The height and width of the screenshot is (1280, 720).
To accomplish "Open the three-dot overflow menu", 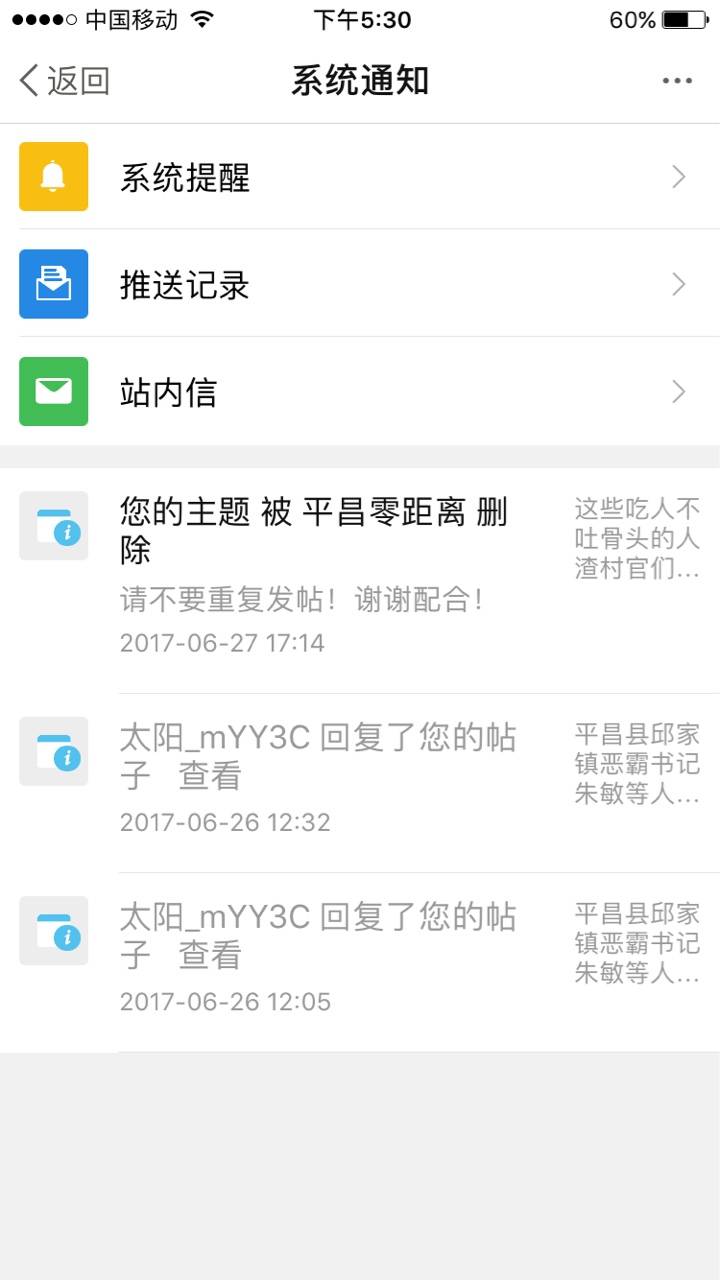I will point(677,81).
